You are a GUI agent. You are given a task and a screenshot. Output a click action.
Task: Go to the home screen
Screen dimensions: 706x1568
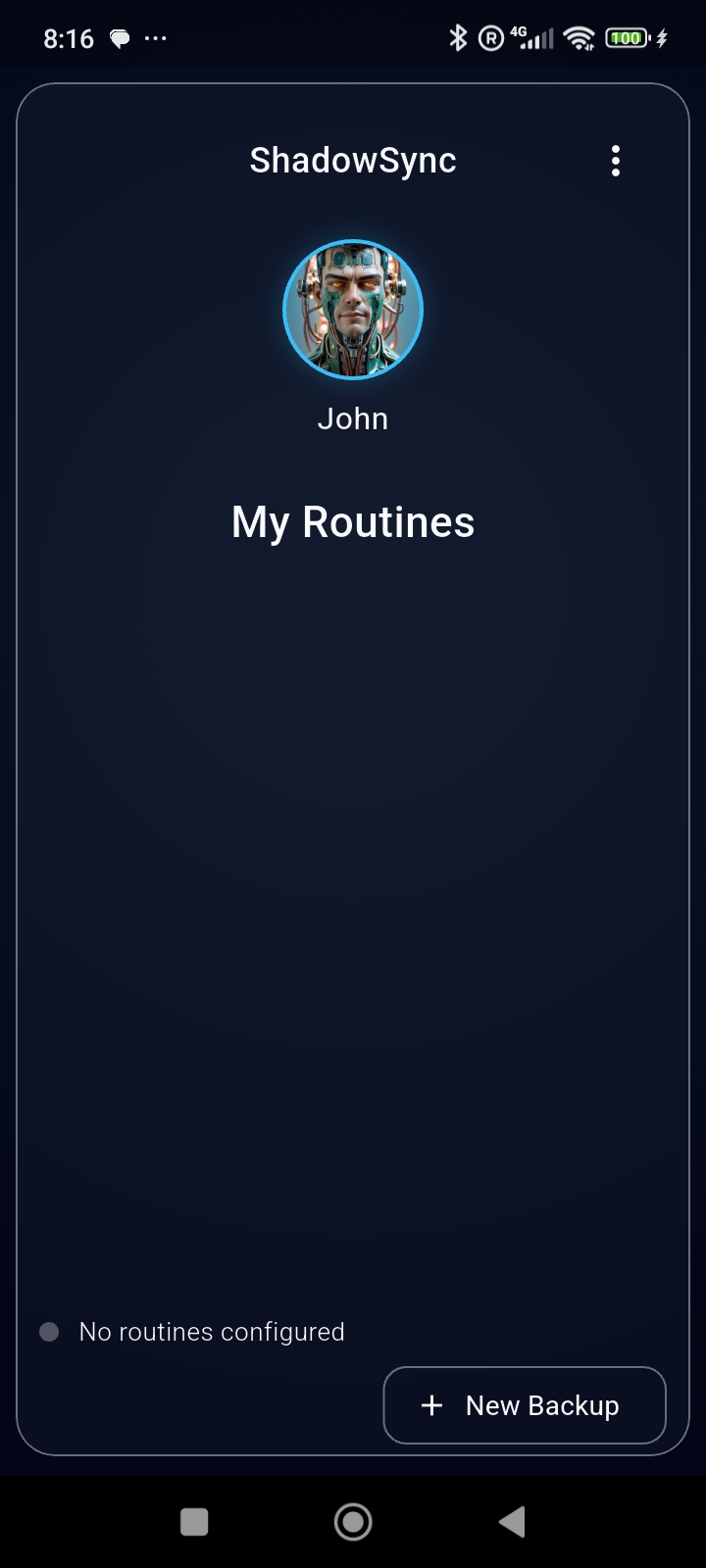(353, 1522)
